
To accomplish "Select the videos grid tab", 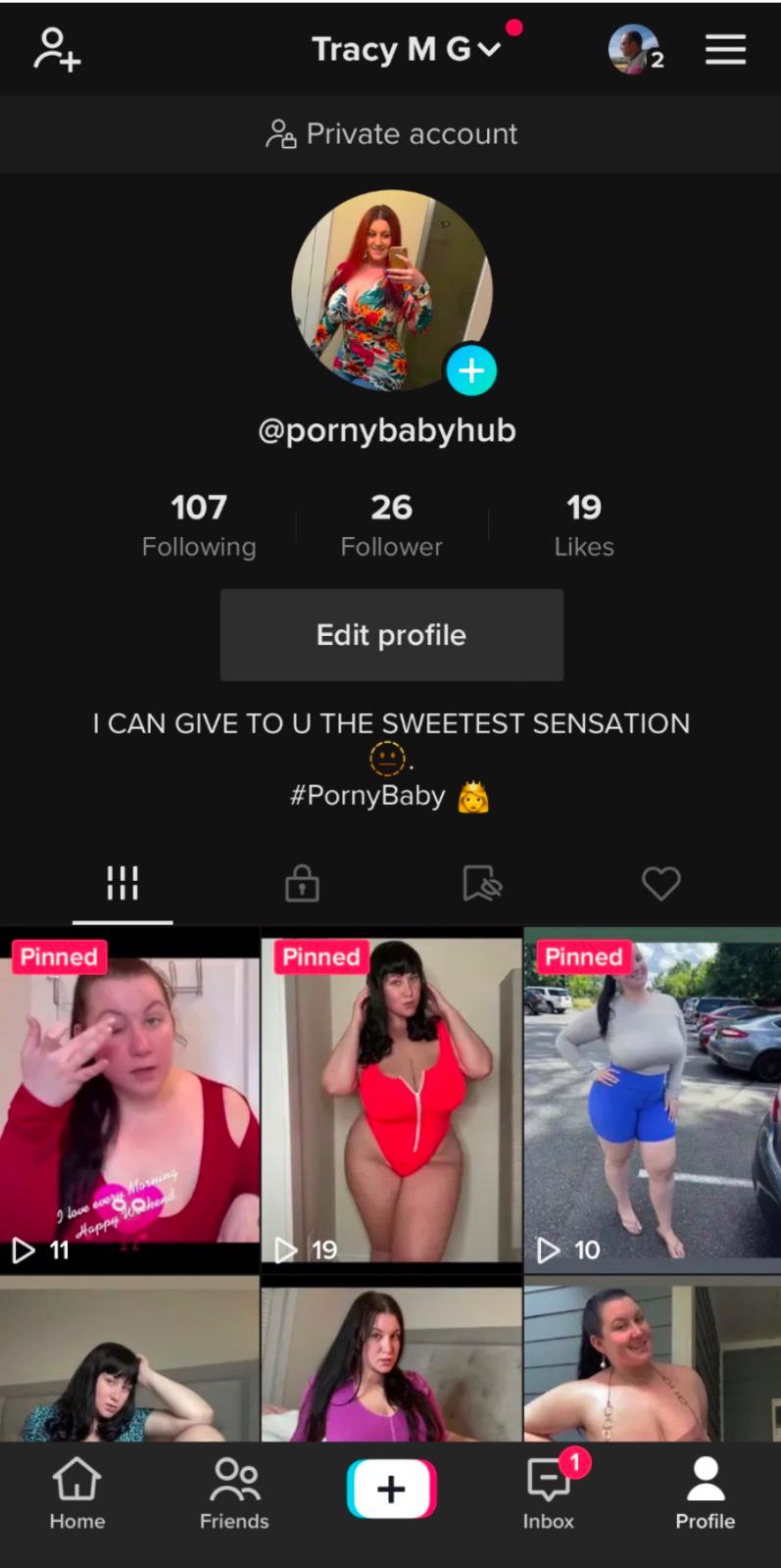I will click(x=122, y=883).
